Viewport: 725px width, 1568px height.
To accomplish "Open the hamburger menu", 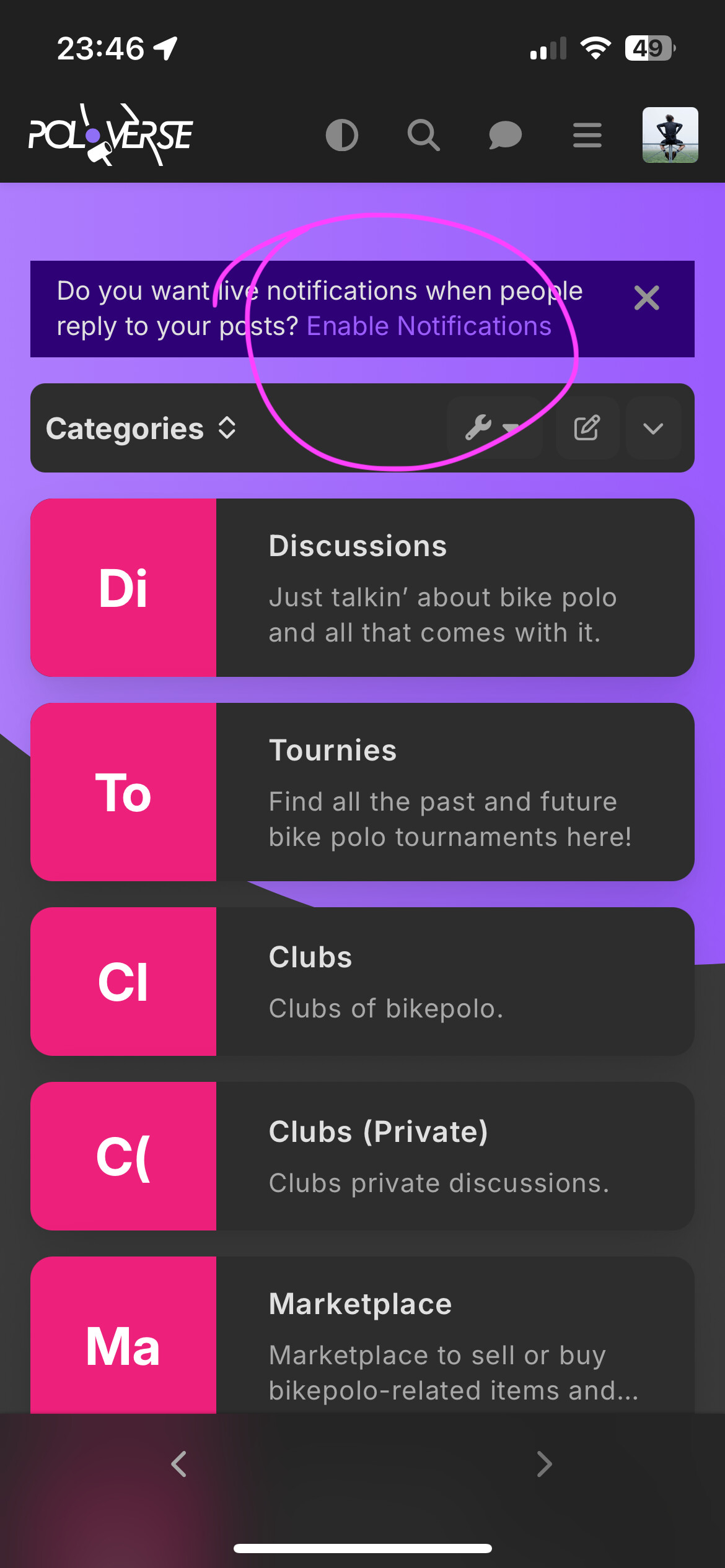I will pos(587,135).
